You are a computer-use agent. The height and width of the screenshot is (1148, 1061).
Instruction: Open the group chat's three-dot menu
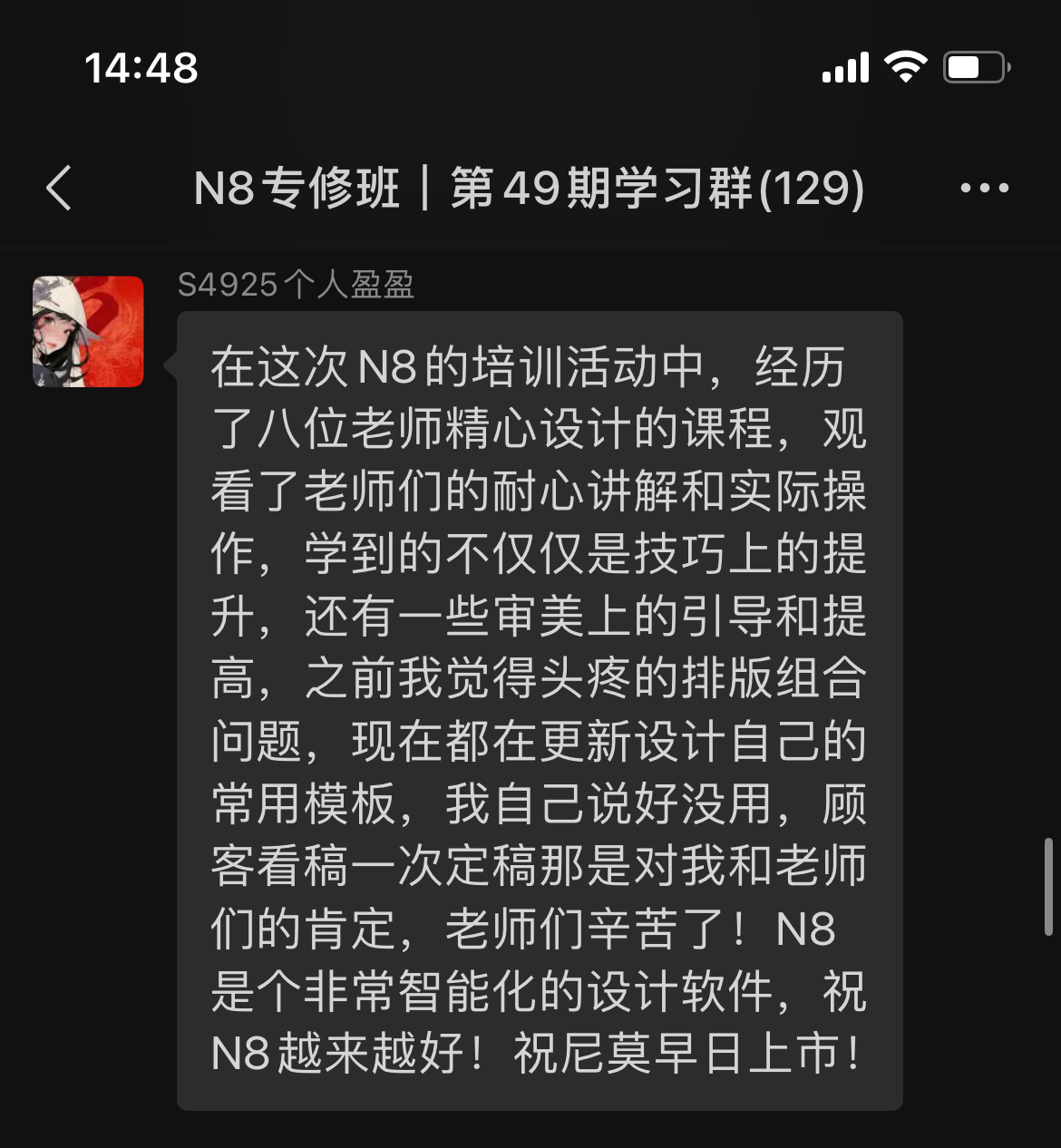984,189
